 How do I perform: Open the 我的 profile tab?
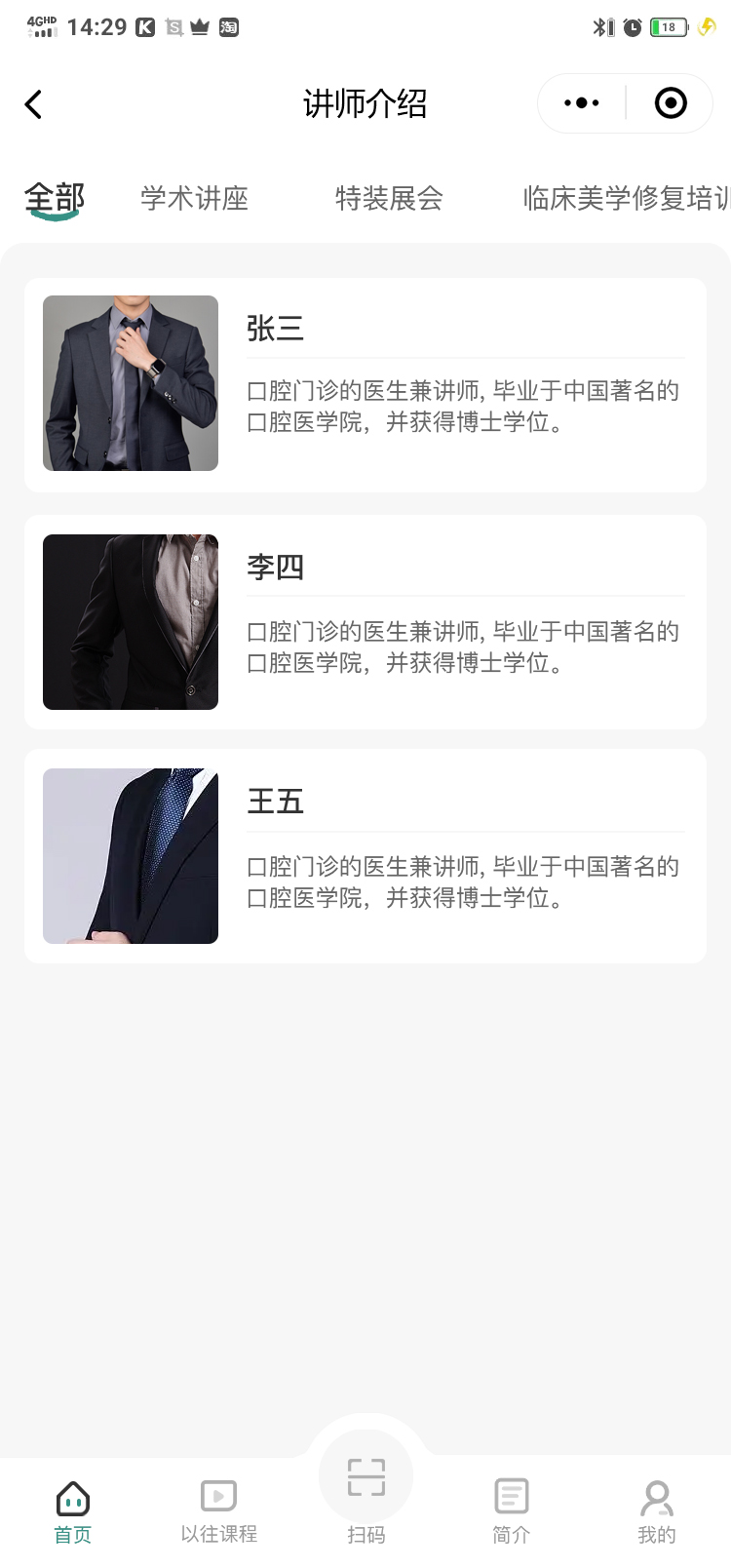point(657,1511)
